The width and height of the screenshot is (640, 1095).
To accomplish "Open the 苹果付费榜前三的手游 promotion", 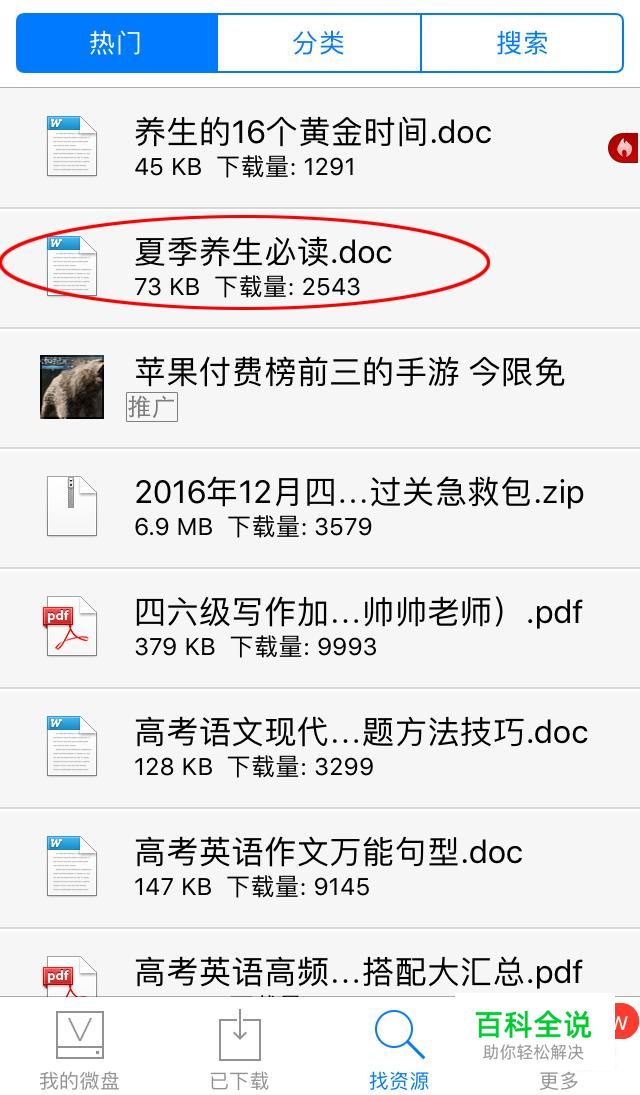I will [349, 387].
